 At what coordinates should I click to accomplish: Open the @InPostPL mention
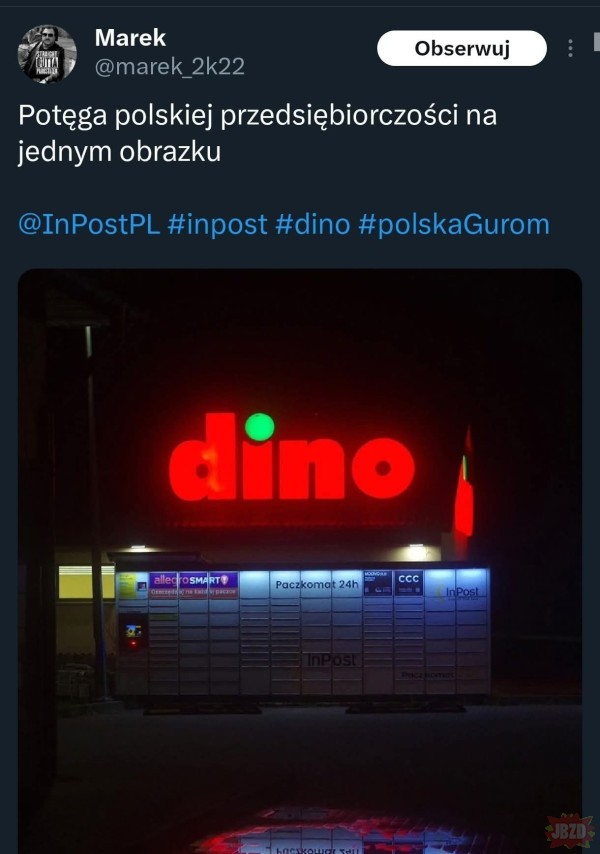tap(89, 224)
